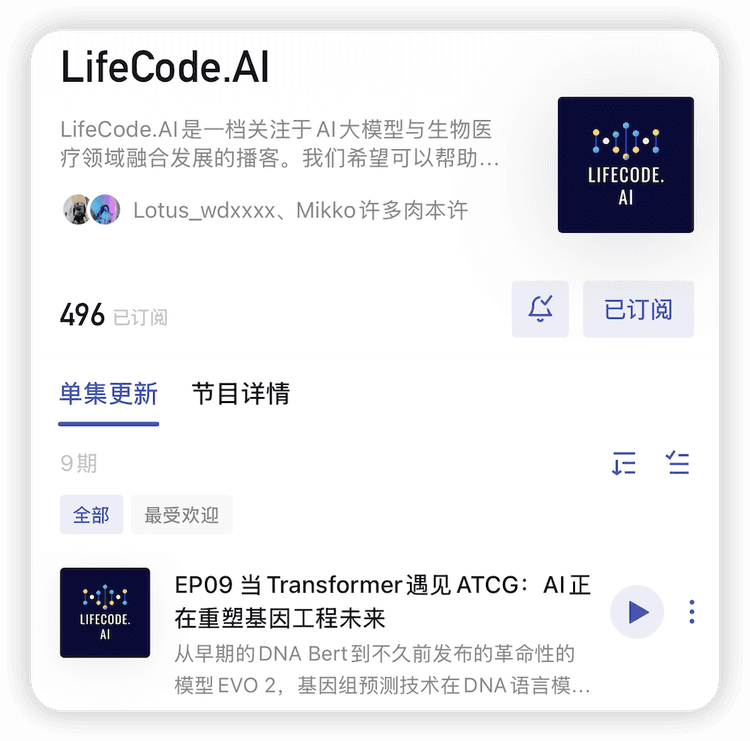This screenshot has width=750, height=741.
Task: Open the notification bell settings
Action: pos(540,309)
